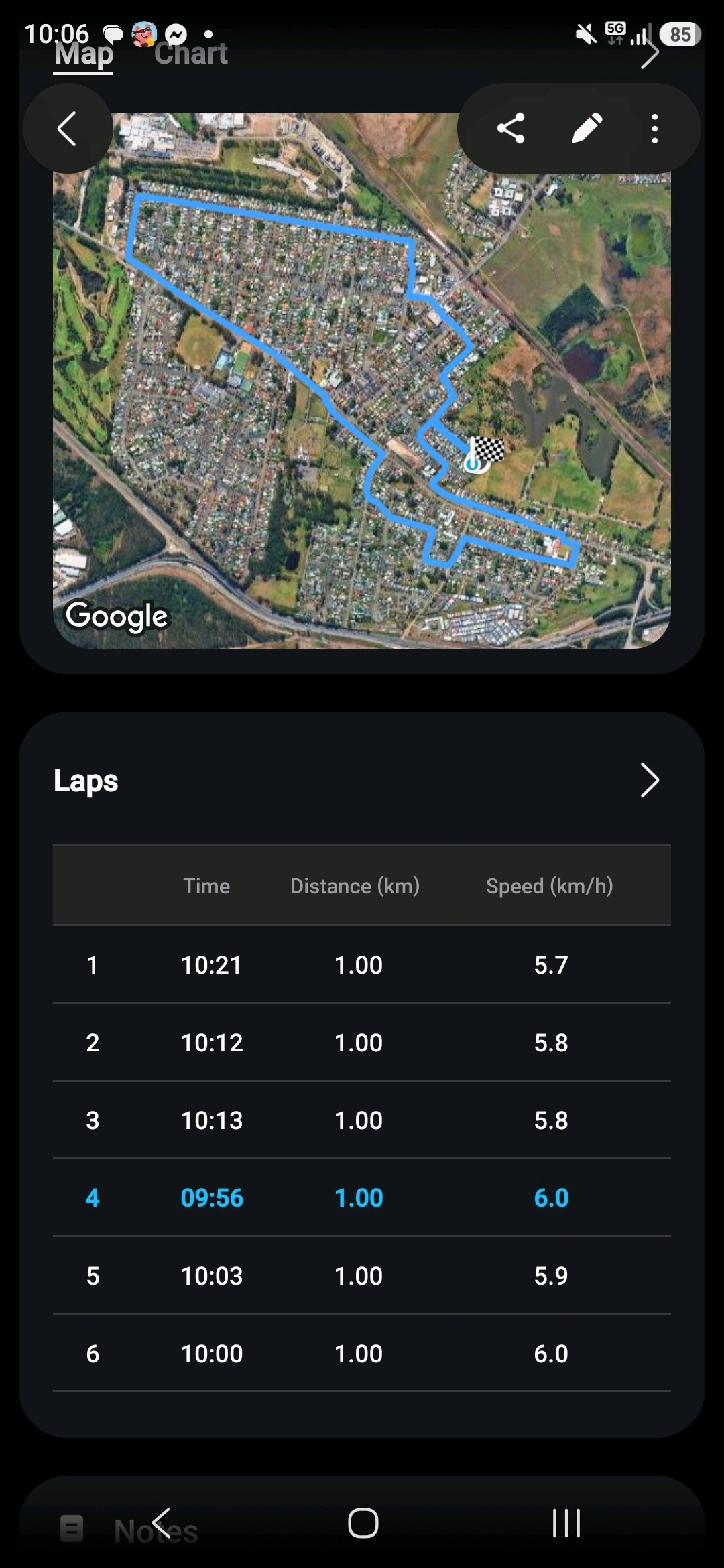Viewport: 724px width, 1568px height.
Task: Open recent apps from navigation bar
Action: [x=566, y=1522]
